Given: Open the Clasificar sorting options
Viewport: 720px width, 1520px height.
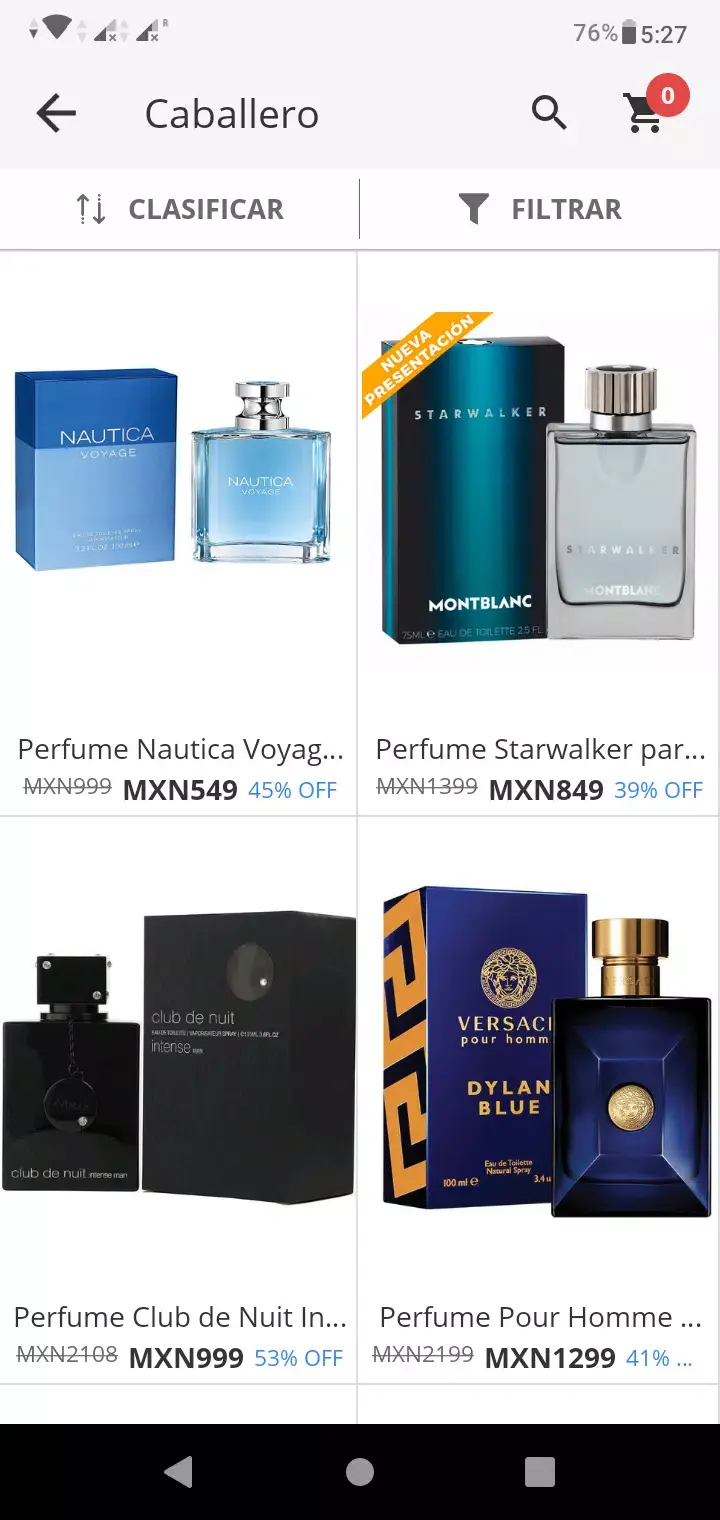Looking at the screenshot, I should click(x=180, y=209).
